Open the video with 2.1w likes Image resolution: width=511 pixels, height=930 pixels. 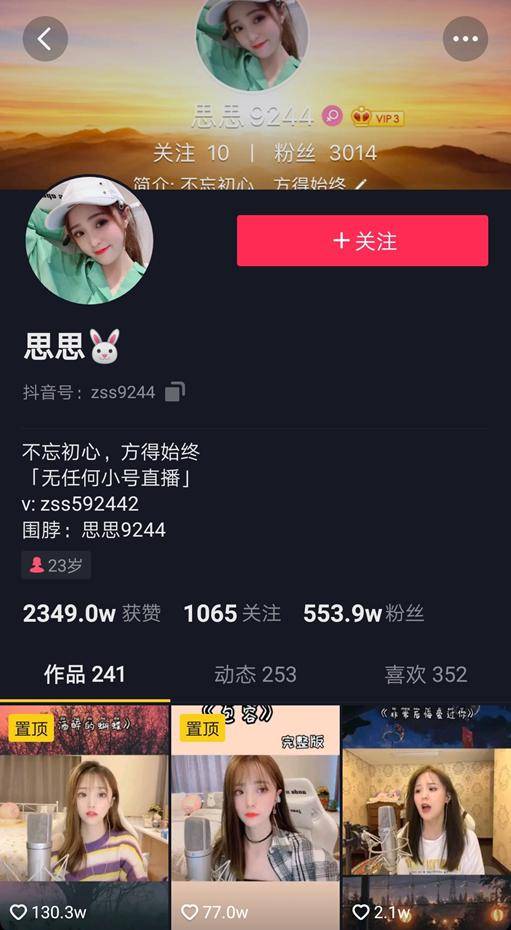coord(427,817)
